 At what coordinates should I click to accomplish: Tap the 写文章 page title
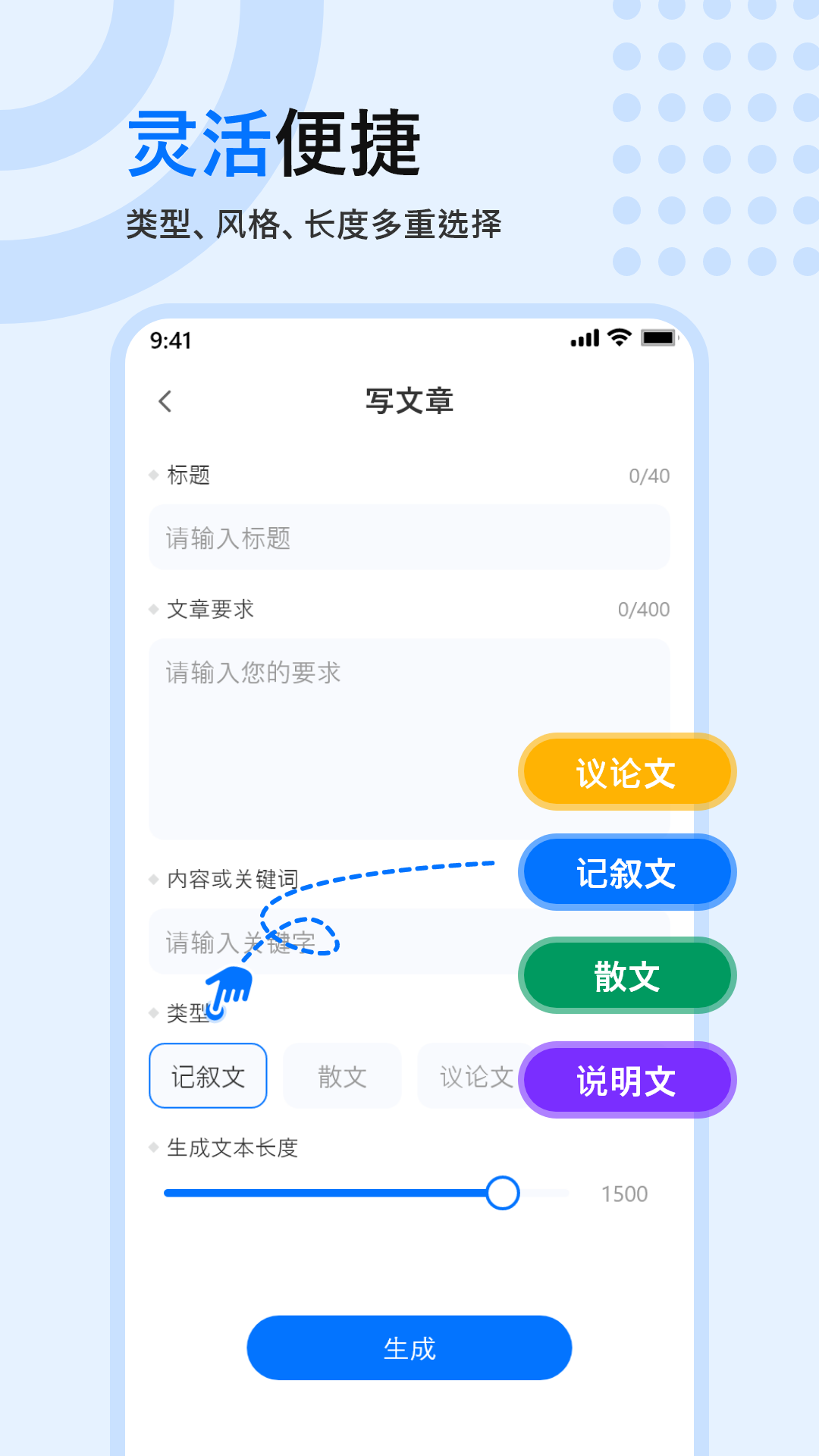tap(409, 400)
